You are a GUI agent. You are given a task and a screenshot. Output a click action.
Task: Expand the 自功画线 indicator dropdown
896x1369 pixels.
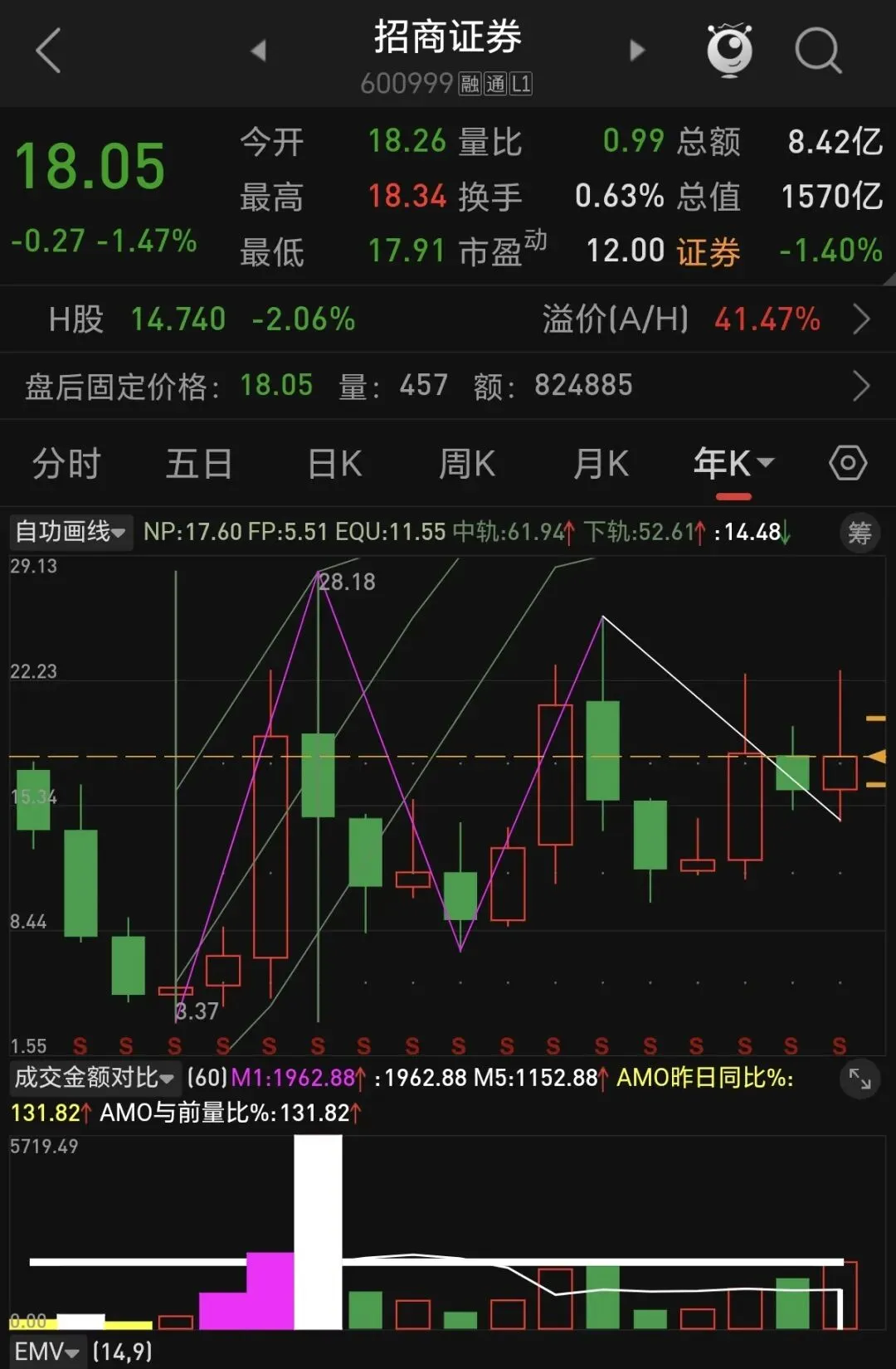point(71,532)
